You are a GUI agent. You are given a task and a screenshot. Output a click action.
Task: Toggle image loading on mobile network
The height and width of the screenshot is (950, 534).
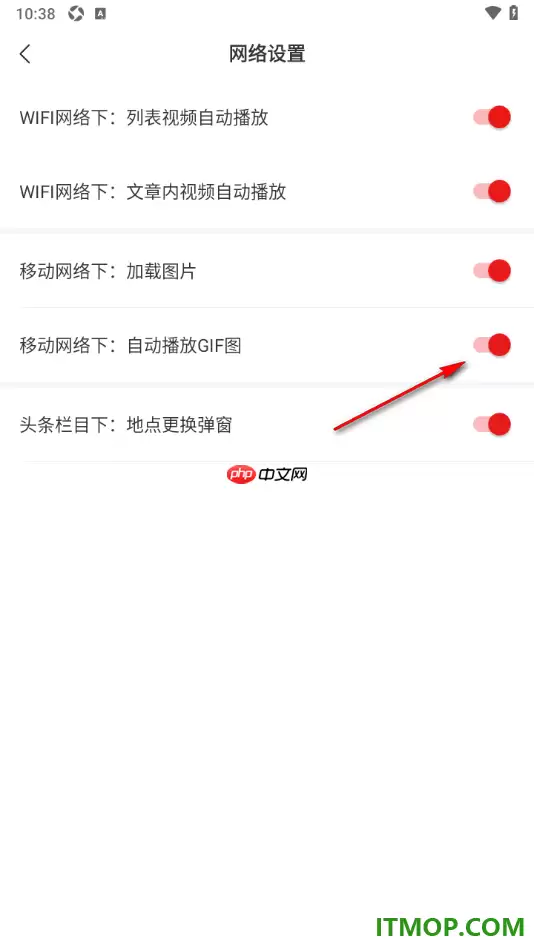click(492, 271)
